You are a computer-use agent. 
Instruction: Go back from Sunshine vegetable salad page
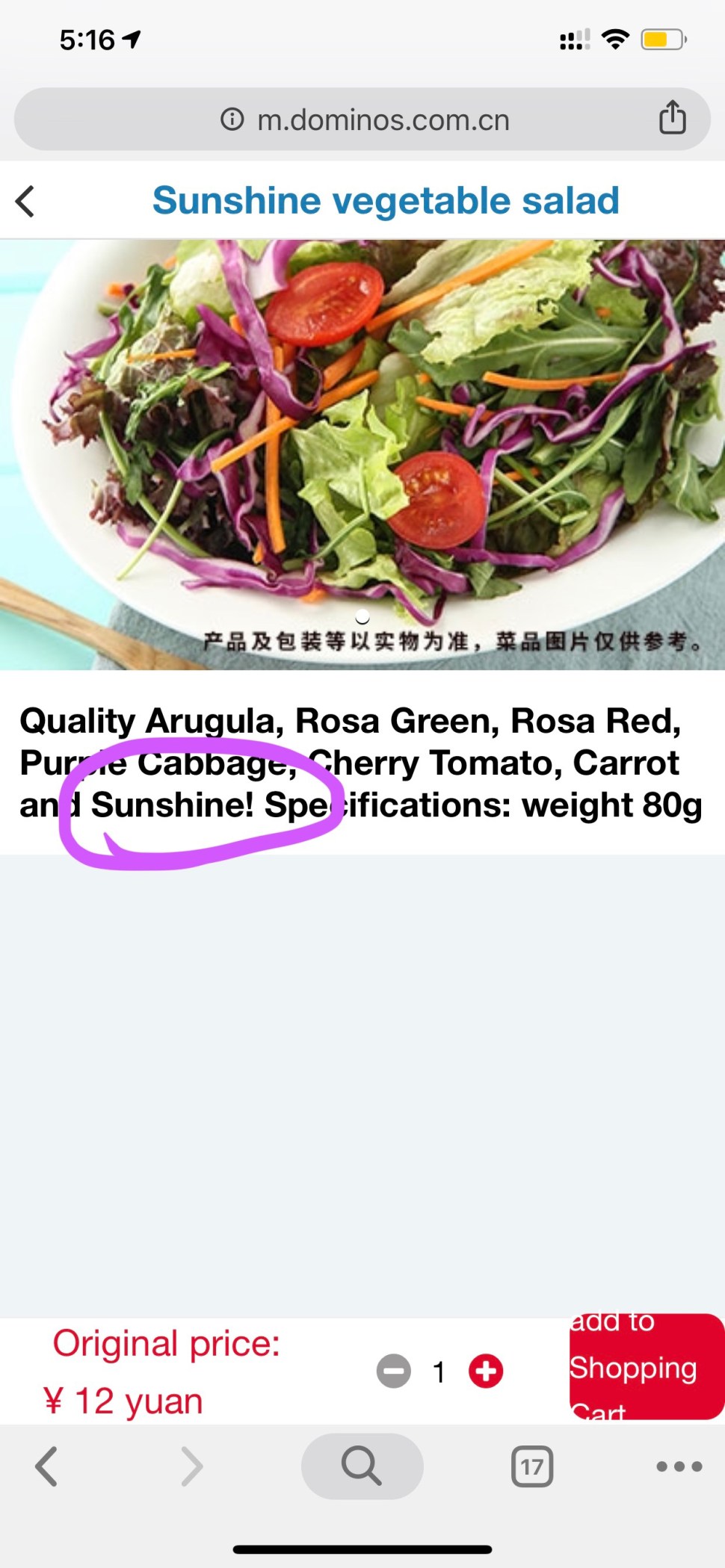[x=25, y=202]
